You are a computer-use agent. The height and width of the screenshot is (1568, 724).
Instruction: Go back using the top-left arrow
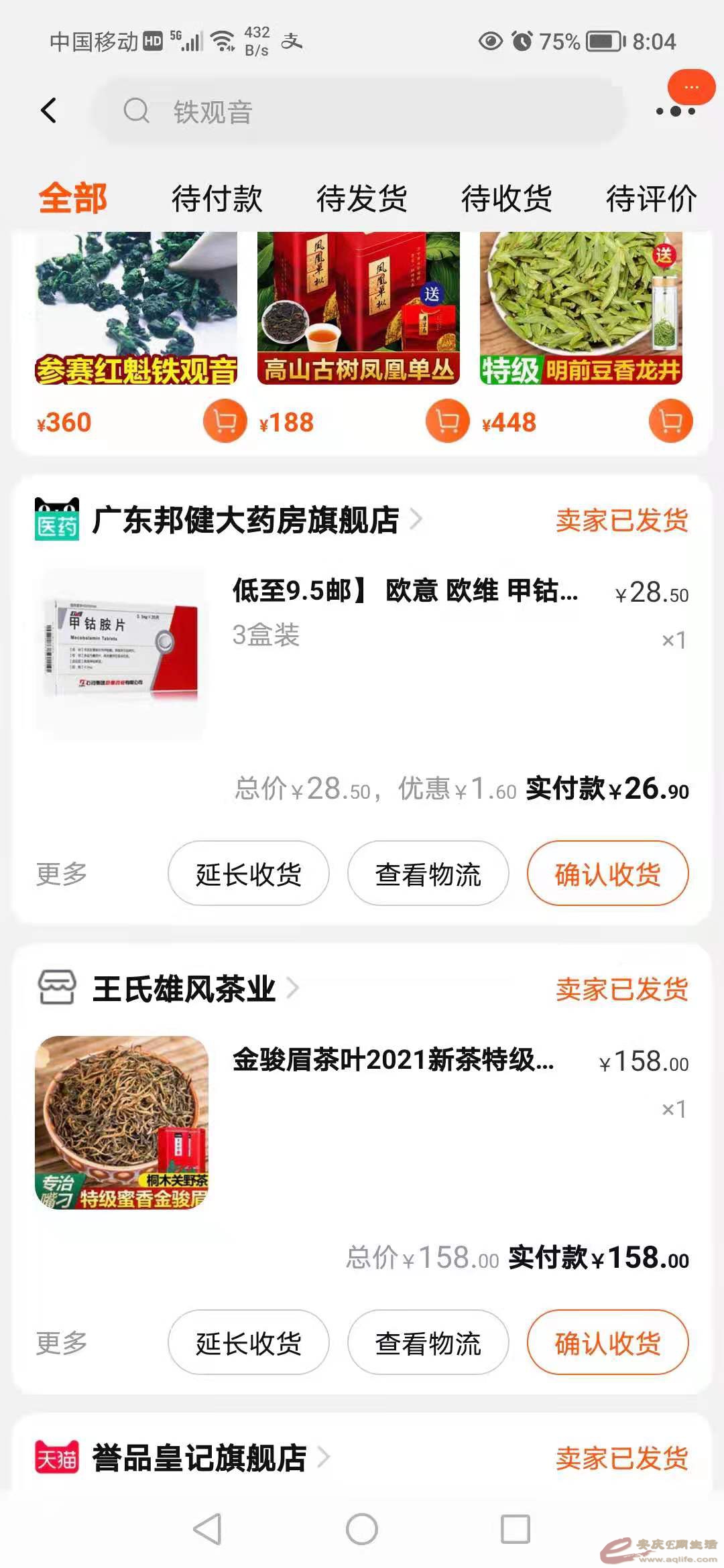(49, 111)
